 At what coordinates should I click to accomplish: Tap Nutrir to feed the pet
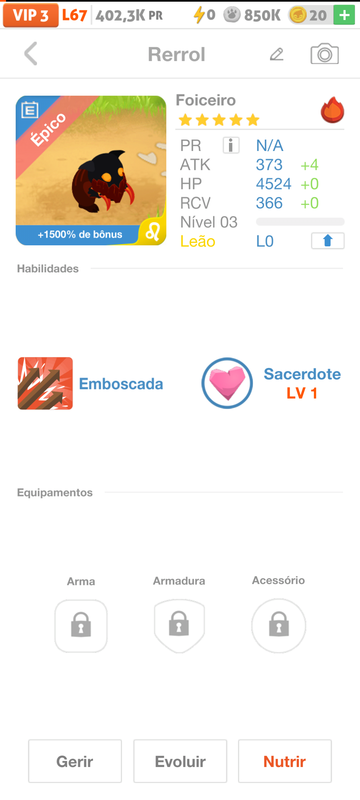[x=285, y=761]
